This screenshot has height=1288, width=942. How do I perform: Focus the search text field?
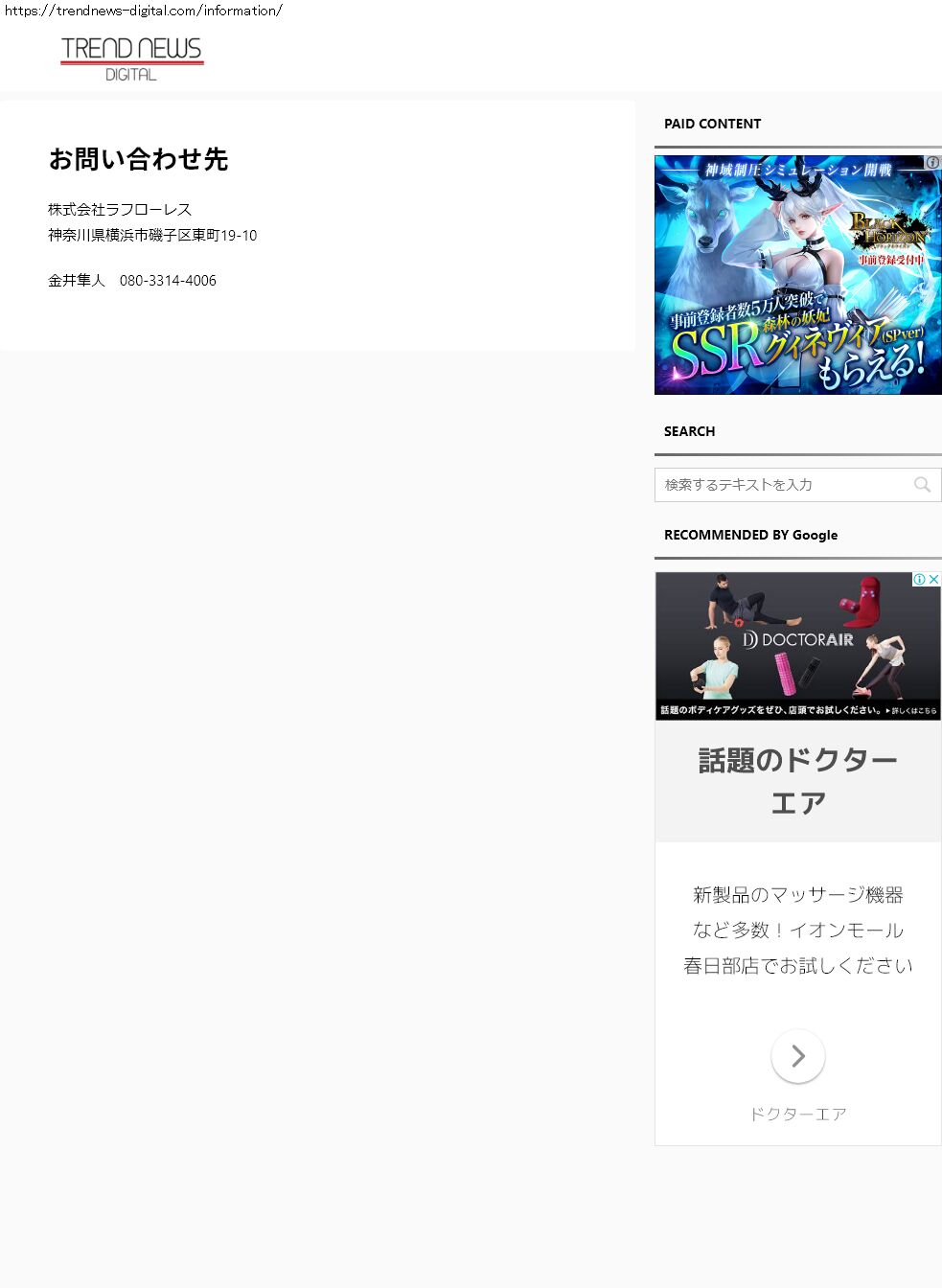point(781,485)
